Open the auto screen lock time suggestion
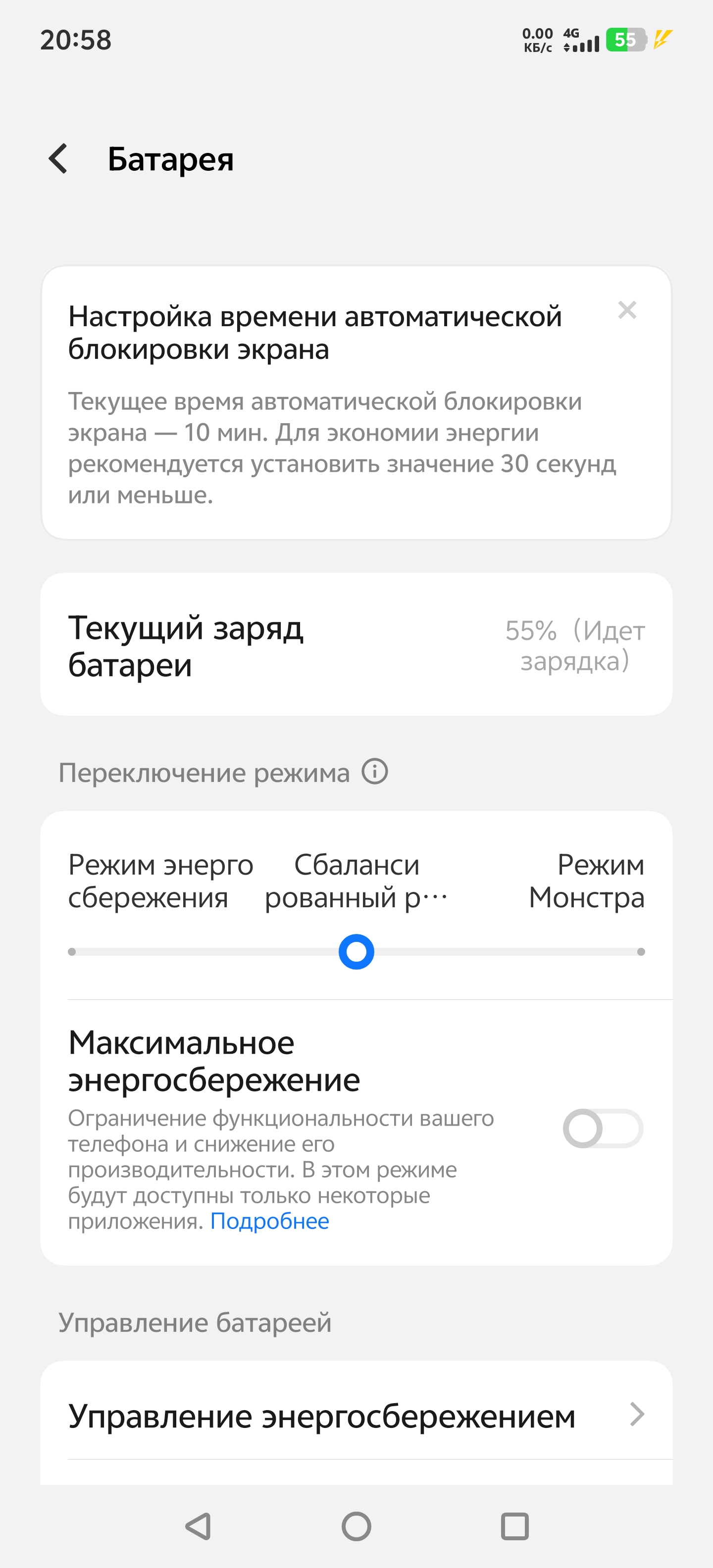The width and height of the screenshot is (713, 1568). (x=356, y=402)
